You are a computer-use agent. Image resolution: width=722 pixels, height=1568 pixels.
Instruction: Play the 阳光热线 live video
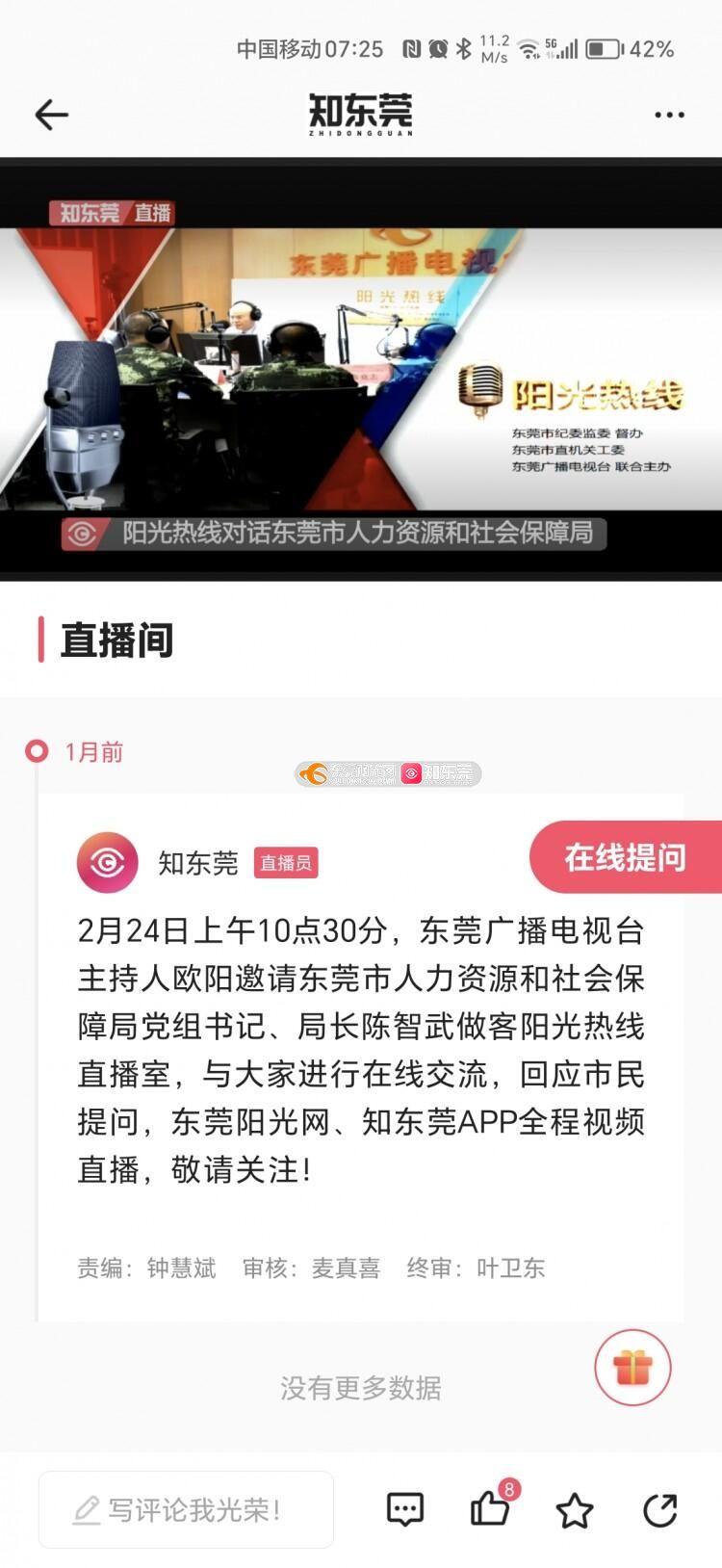[x=361, y=369]
